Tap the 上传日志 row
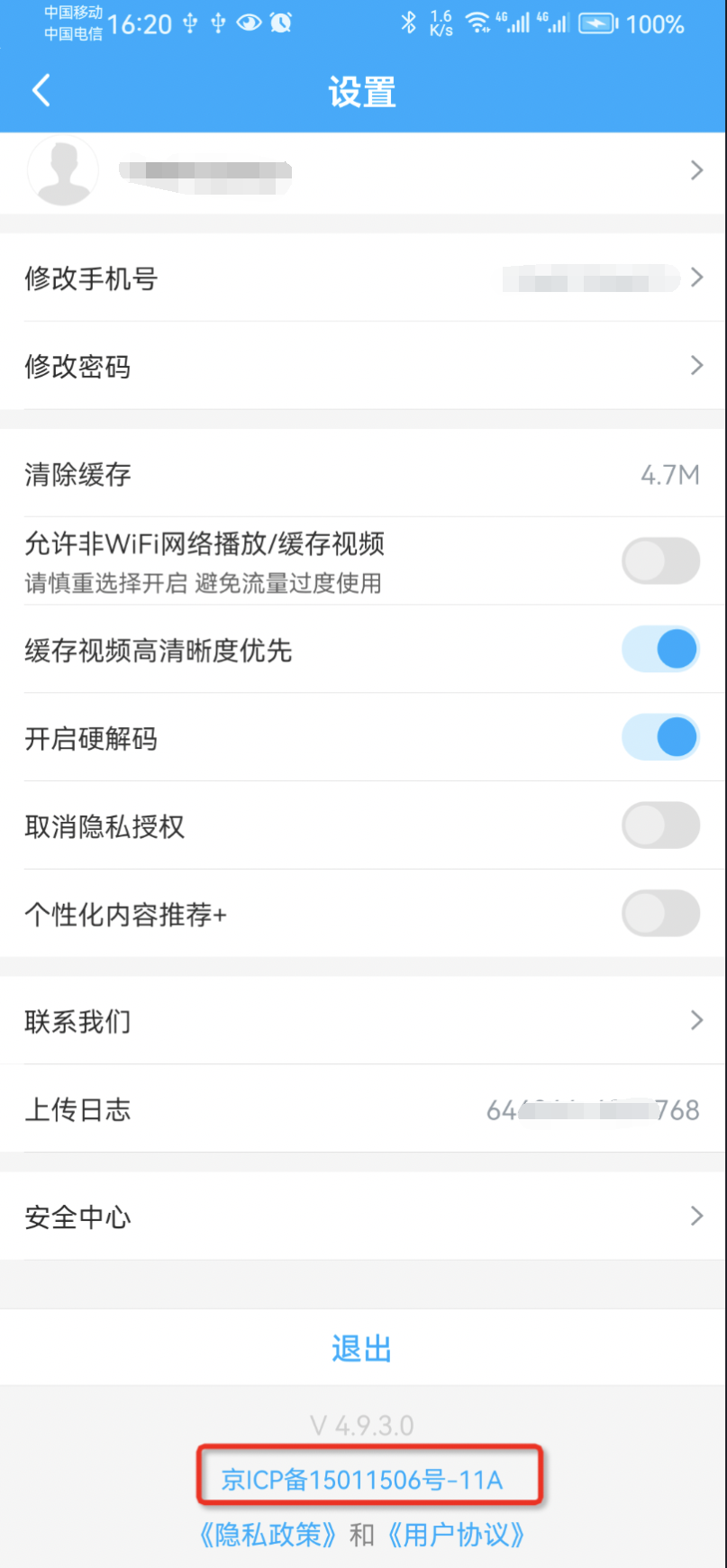This screenshot has width=727, height=1568. [363, 1109]
